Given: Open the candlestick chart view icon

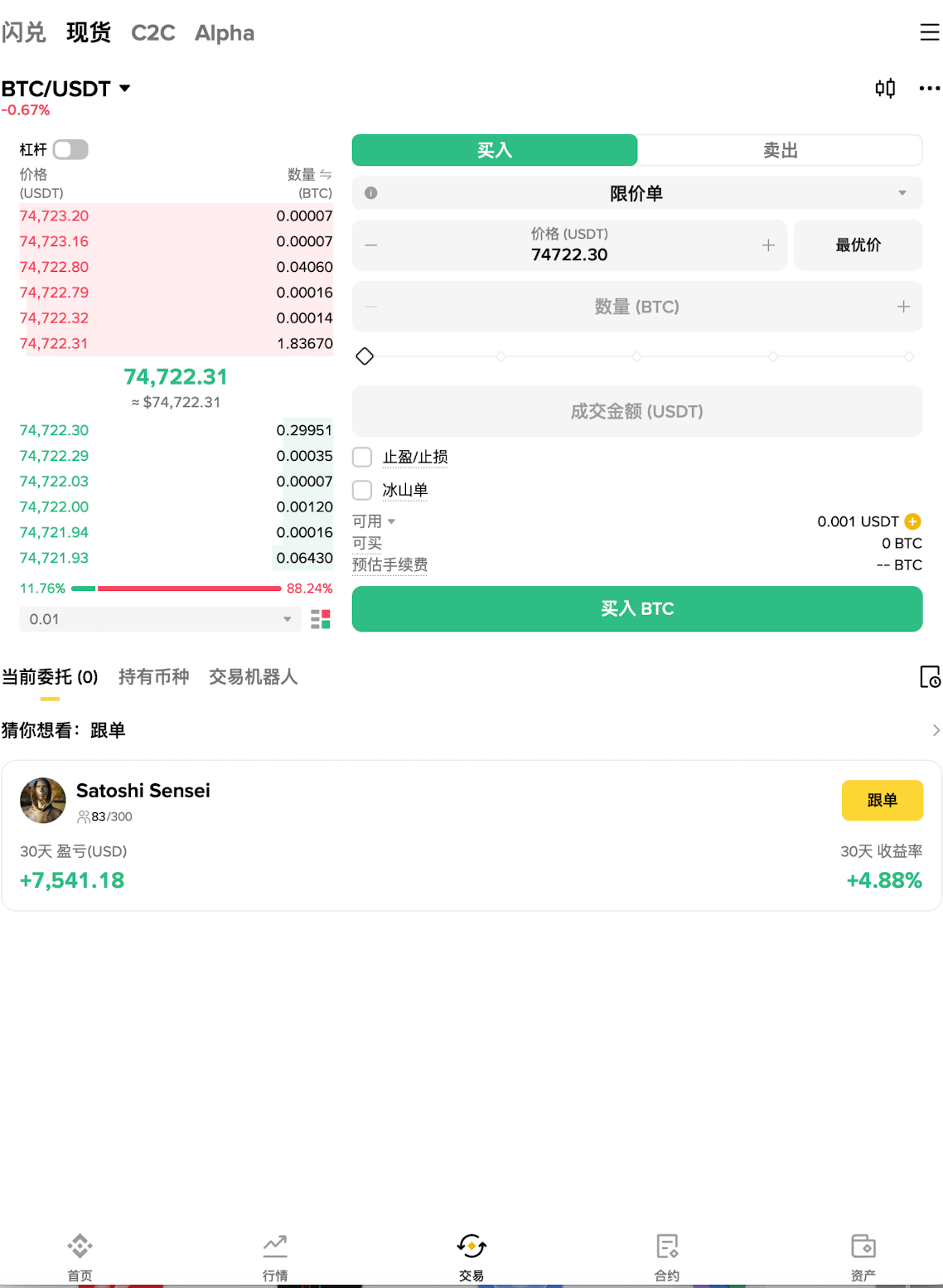Looking at the screenshot, I should [885, 88].
